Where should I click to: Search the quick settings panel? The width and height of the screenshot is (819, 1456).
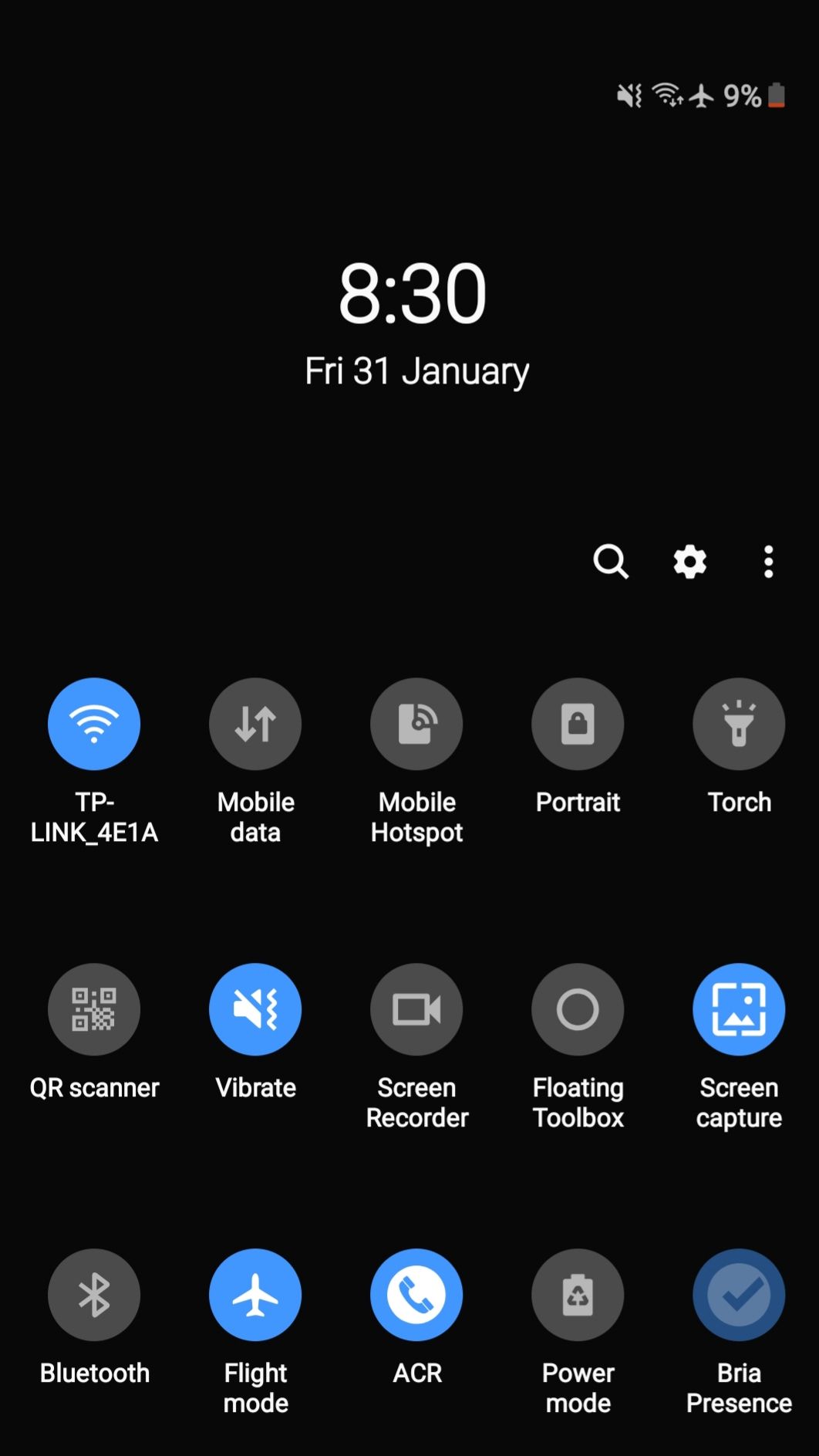(x=610, y=561)
